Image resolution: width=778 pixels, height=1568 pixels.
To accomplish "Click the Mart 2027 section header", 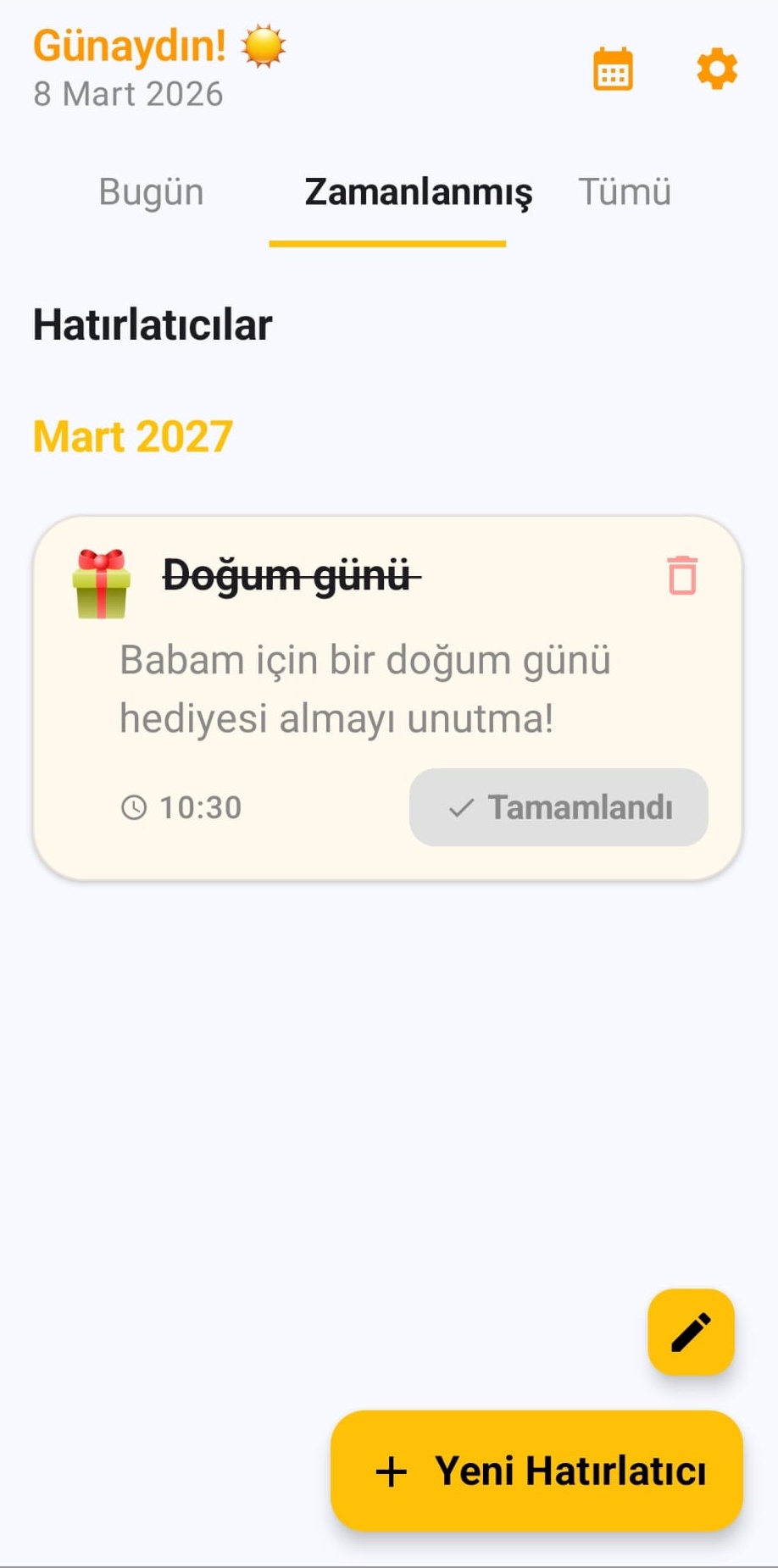I will tap(132, 435).
